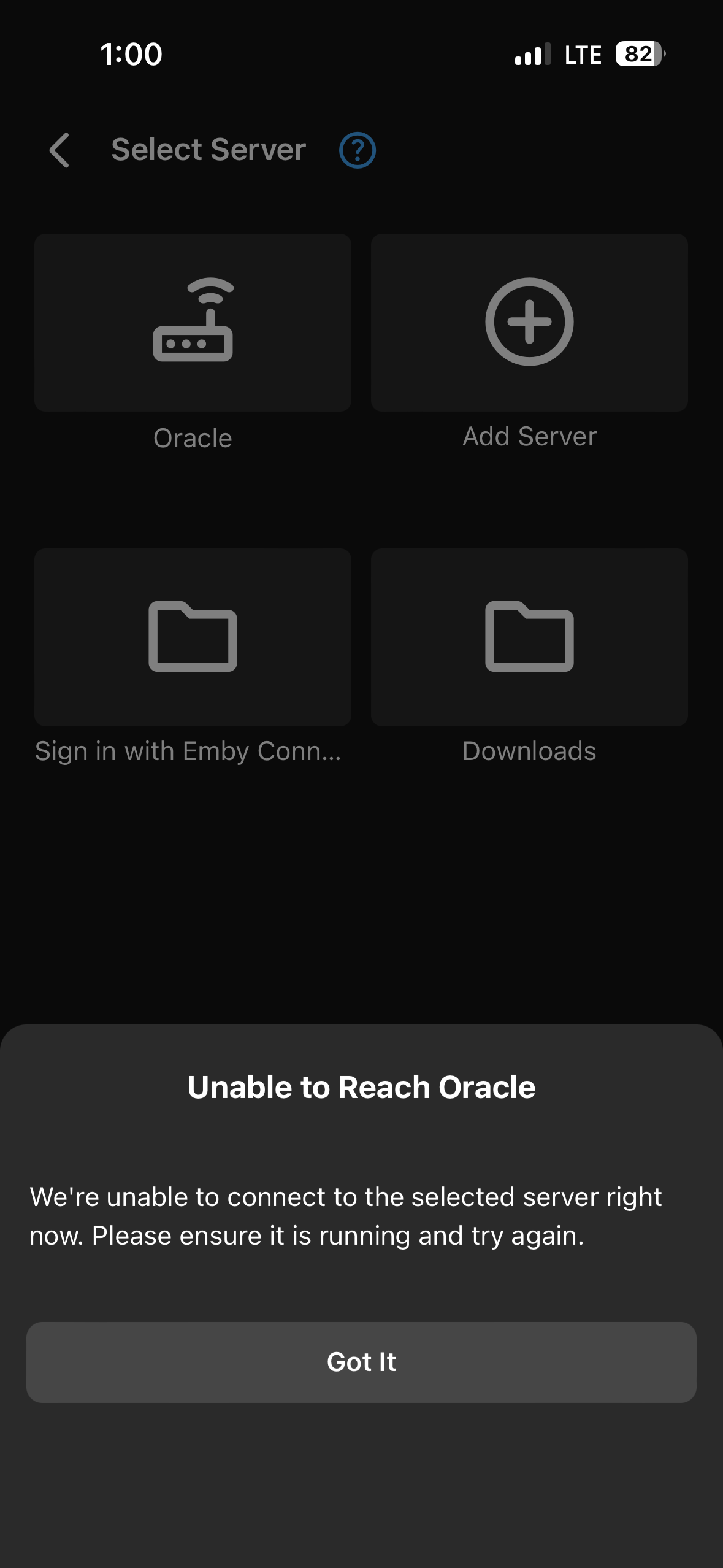Go back from Select Server
This screenshot has width=723, height=1568.
[59, 150]
